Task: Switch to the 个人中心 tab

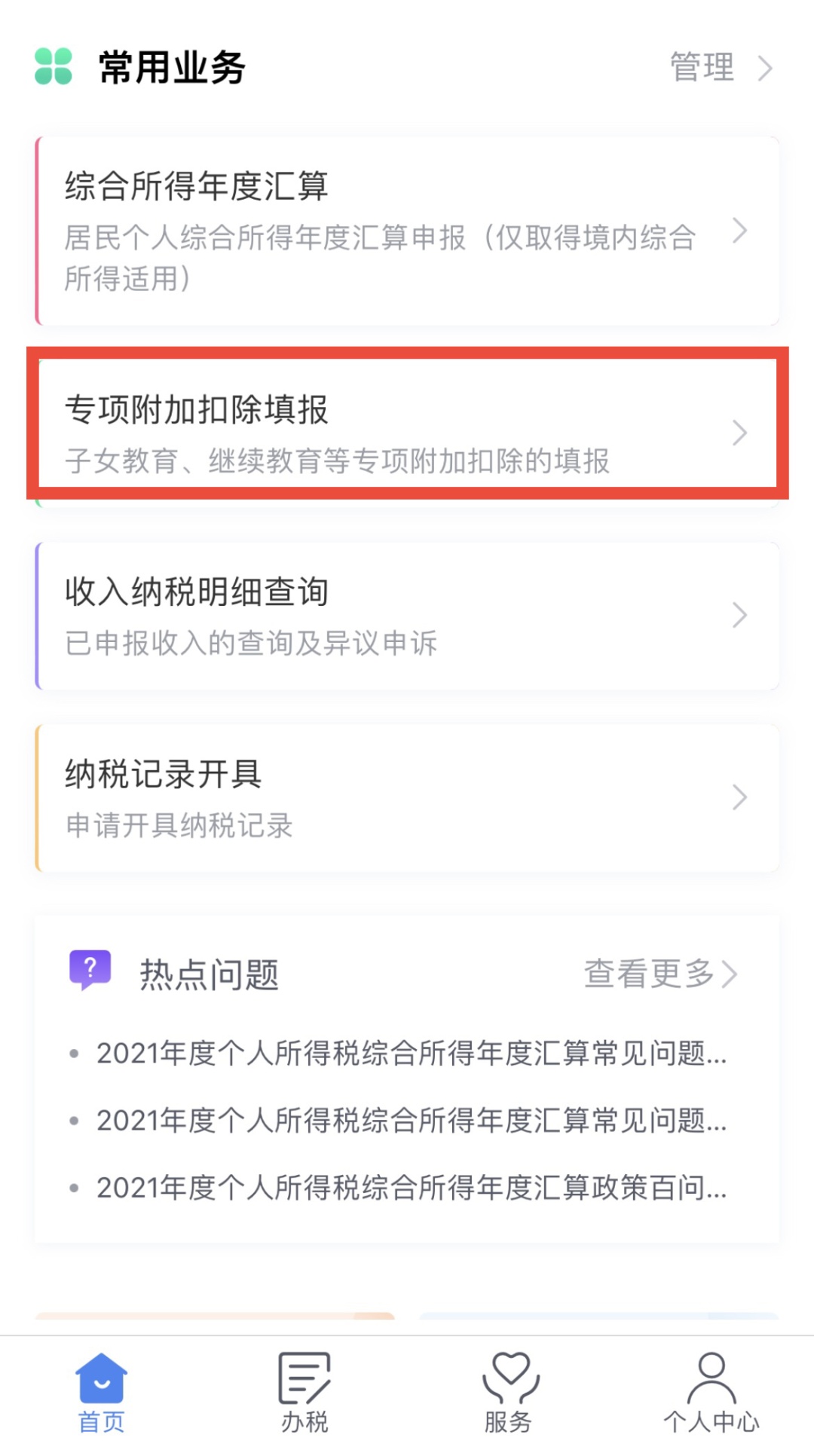Action: 711,1393
